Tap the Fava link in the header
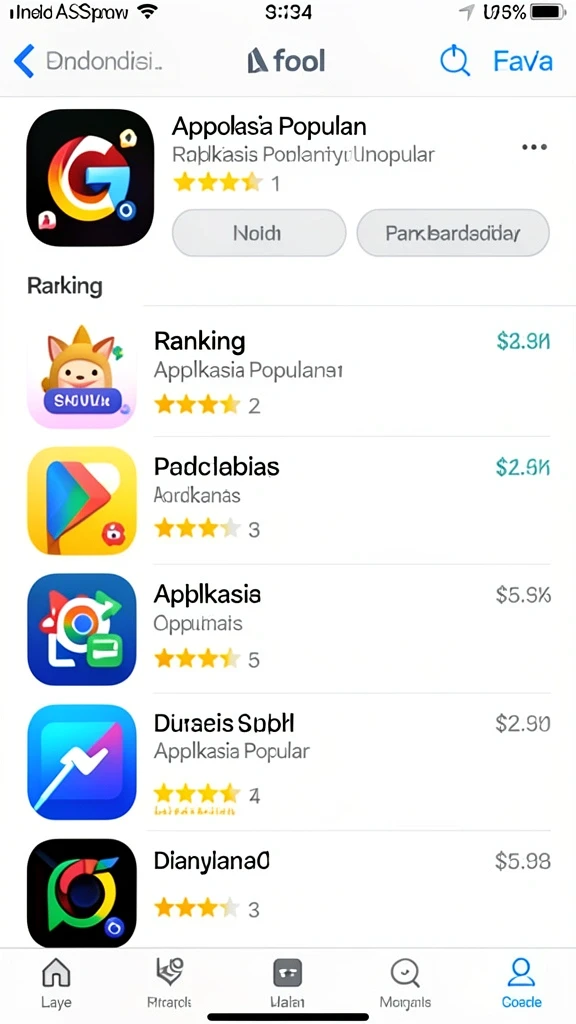The width and height of the screenshot is (576, 1024). tap(522, 61)
